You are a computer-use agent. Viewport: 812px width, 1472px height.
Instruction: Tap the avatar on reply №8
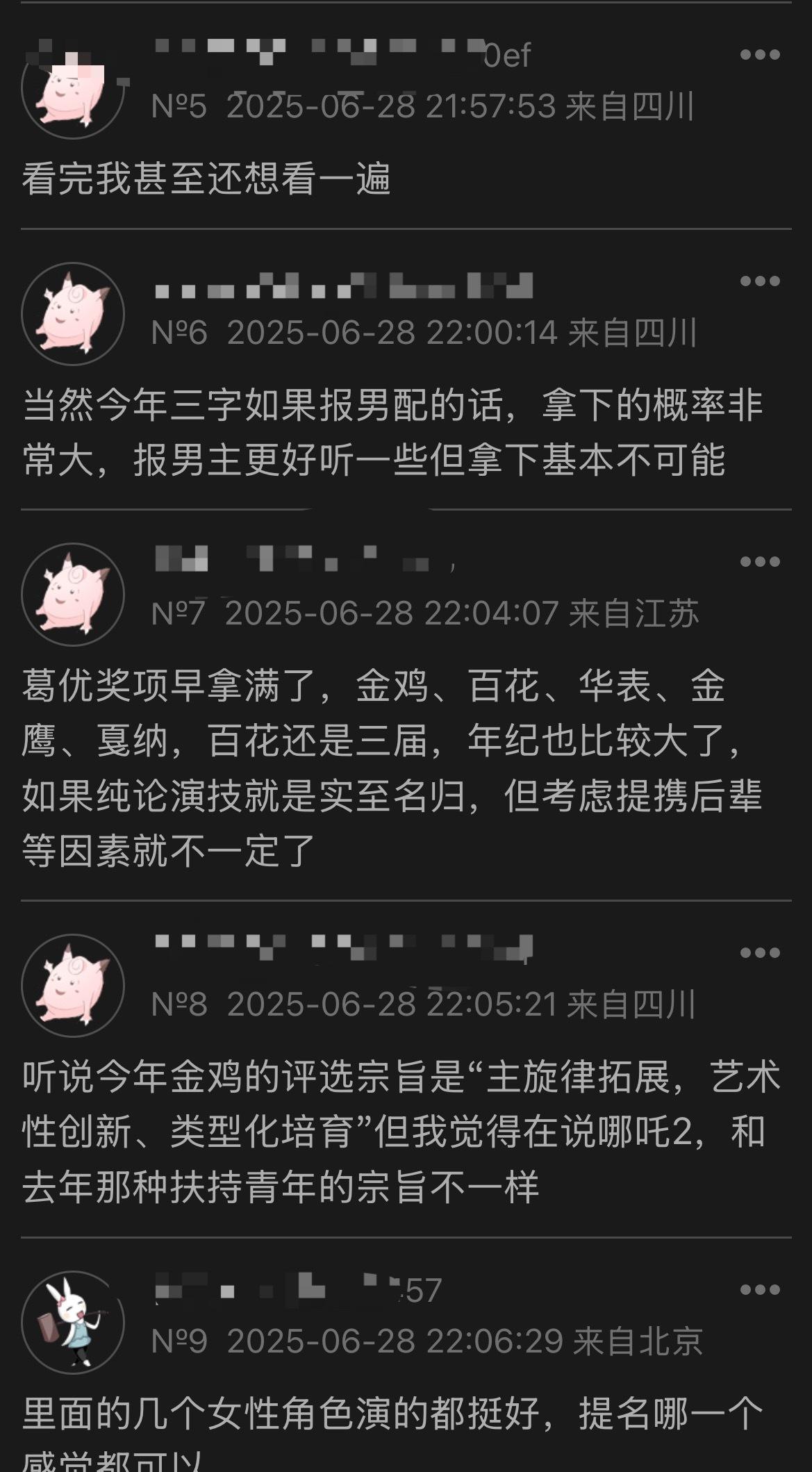pyautogui.click(x=73, y=986)
